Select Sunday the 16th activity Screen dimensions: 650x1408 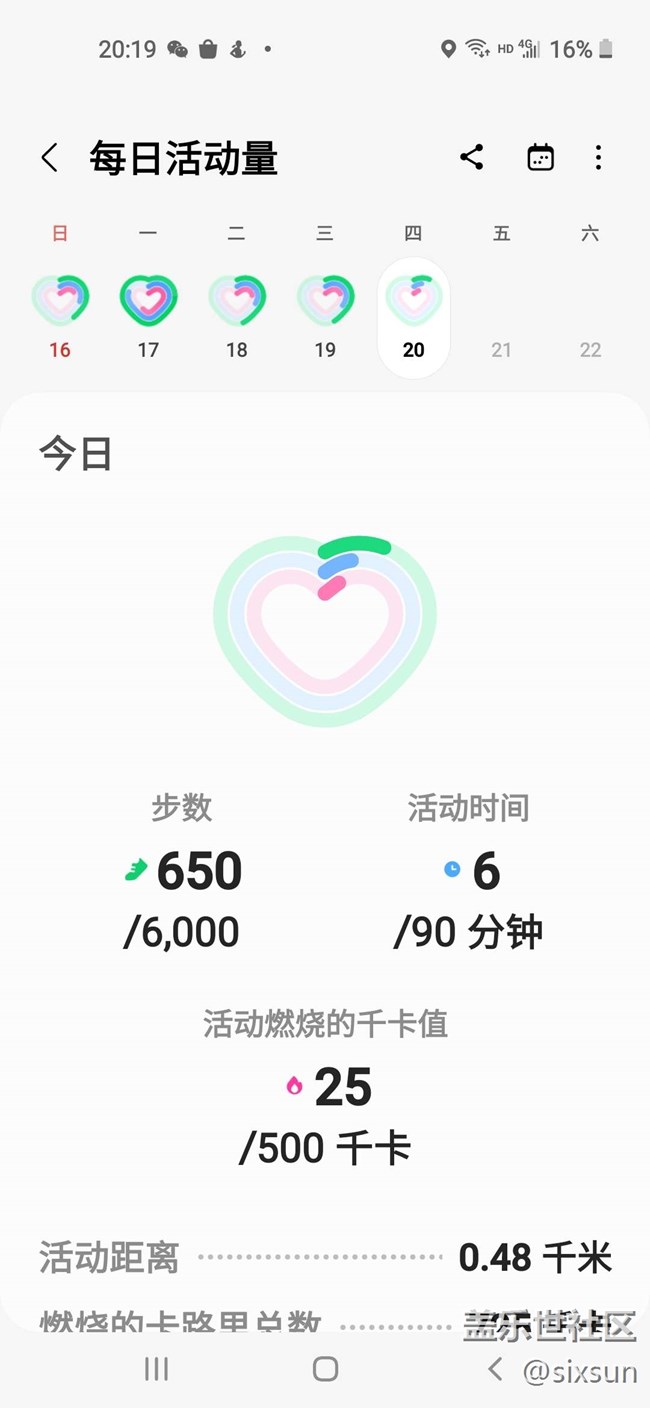click(x=60, y=315)
